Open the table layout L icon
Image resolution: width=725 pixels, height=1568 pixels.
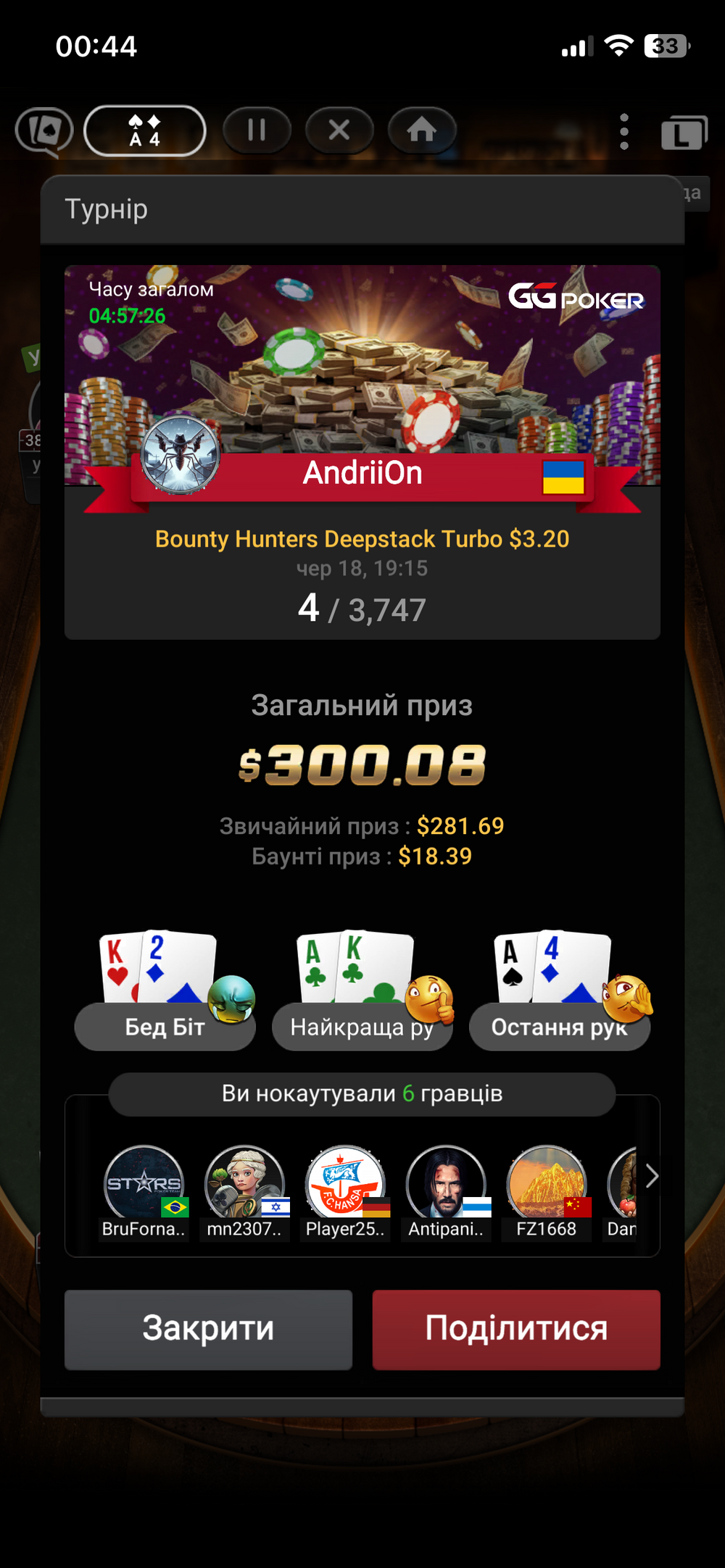click(x=684, y=133)
